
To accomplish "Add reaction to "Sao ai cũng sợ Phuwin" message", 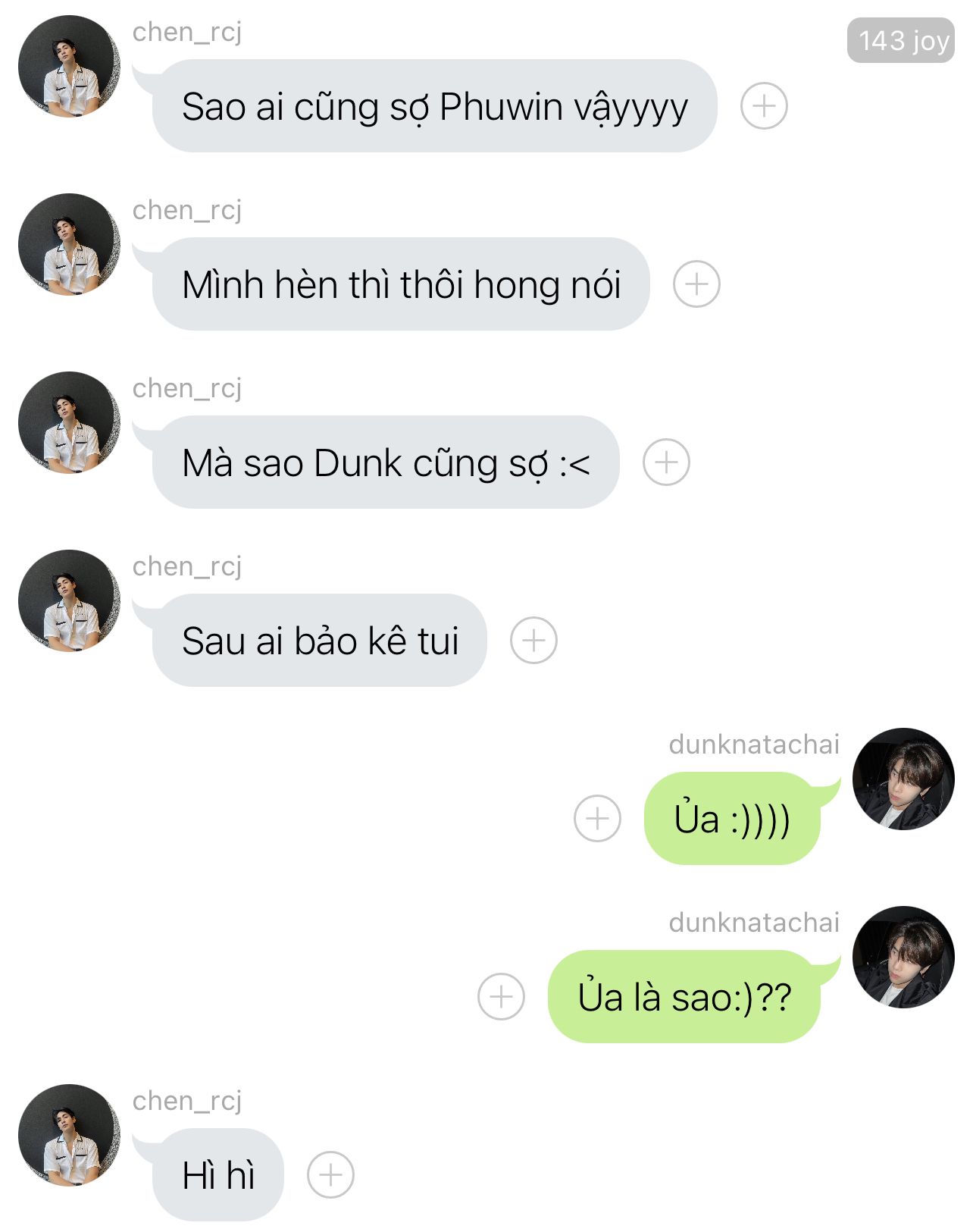I will pyautogui.click(x=764, y=105).
